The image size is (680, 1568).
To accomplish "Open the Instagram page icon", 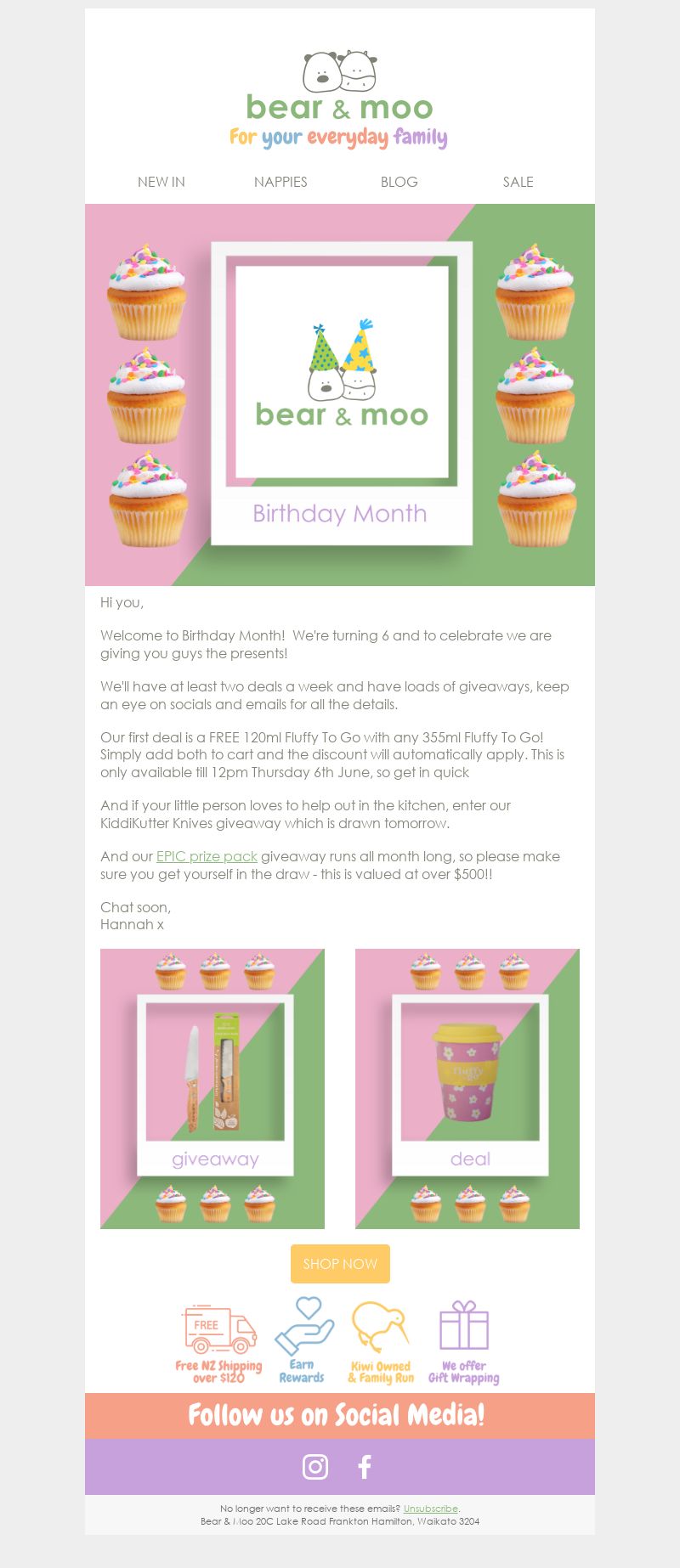I will coord(315,1467).
